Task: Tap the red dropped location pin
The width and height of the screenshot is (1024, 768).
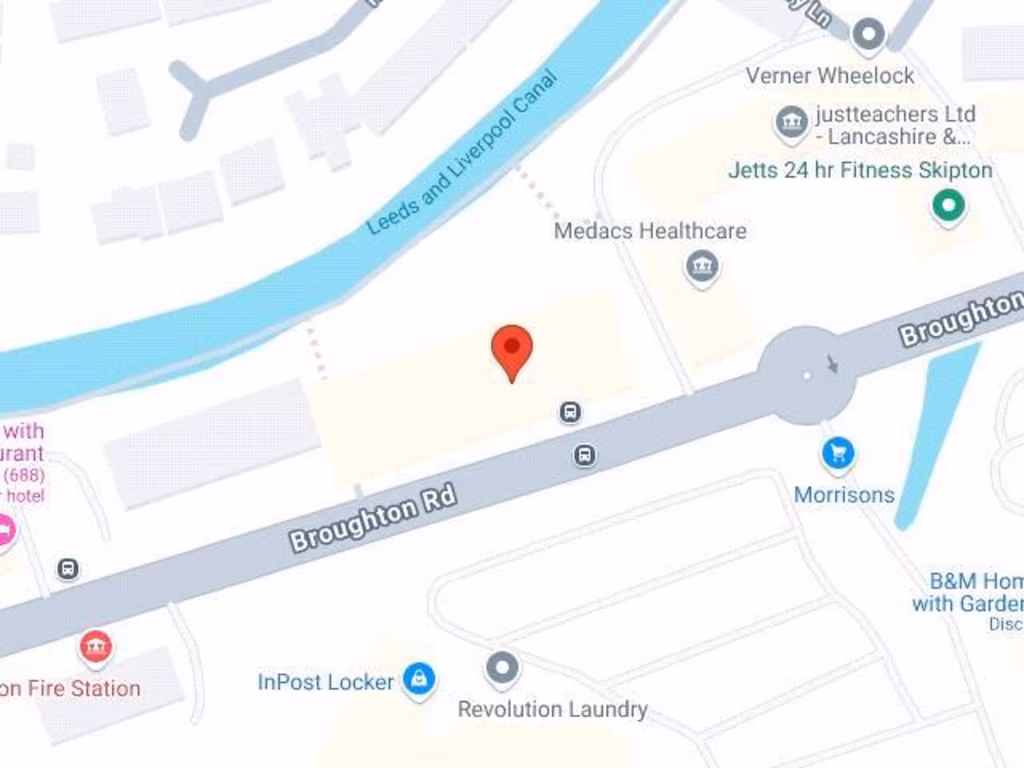Action: [x=512, y=350]
